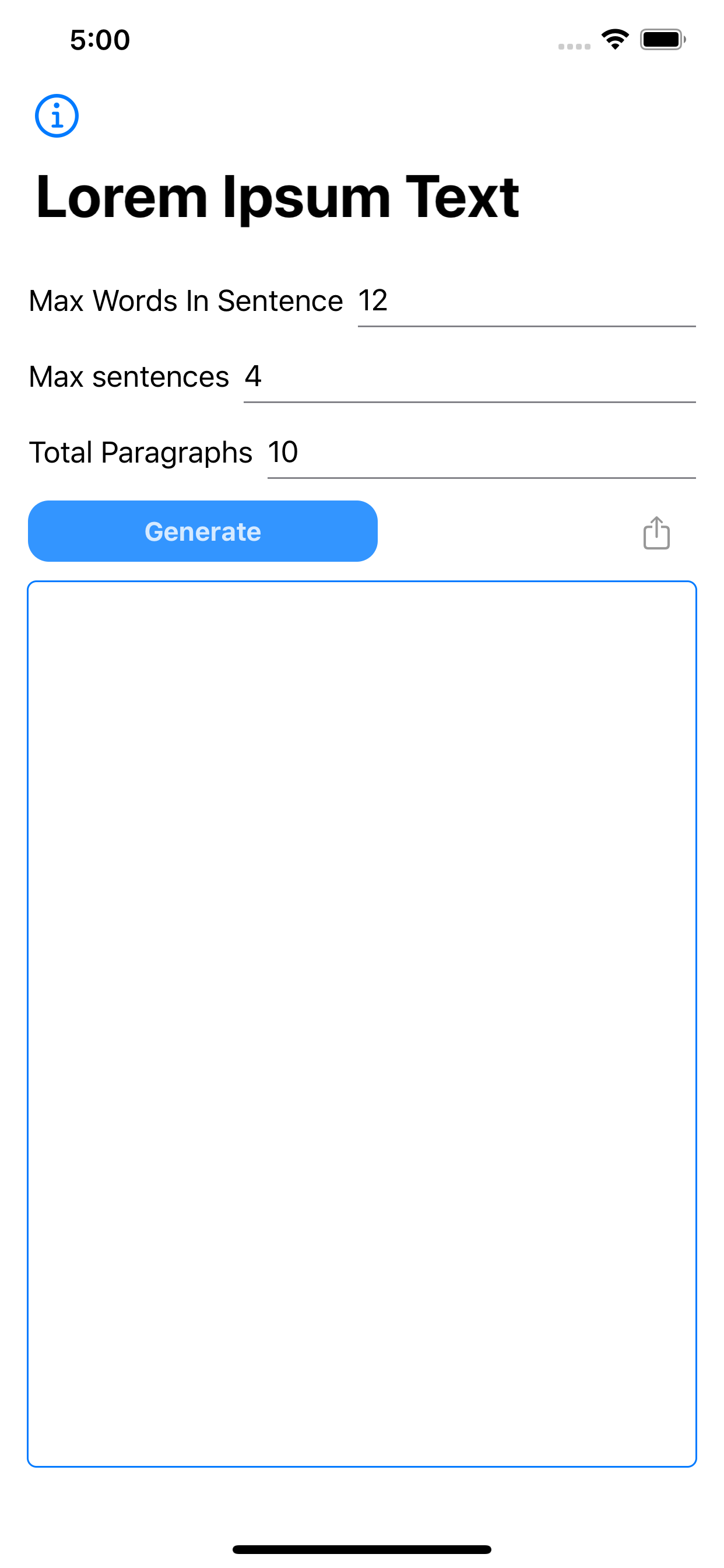724x1568 pixels.
Task: Open the info icon
Action: coord(57,116)
